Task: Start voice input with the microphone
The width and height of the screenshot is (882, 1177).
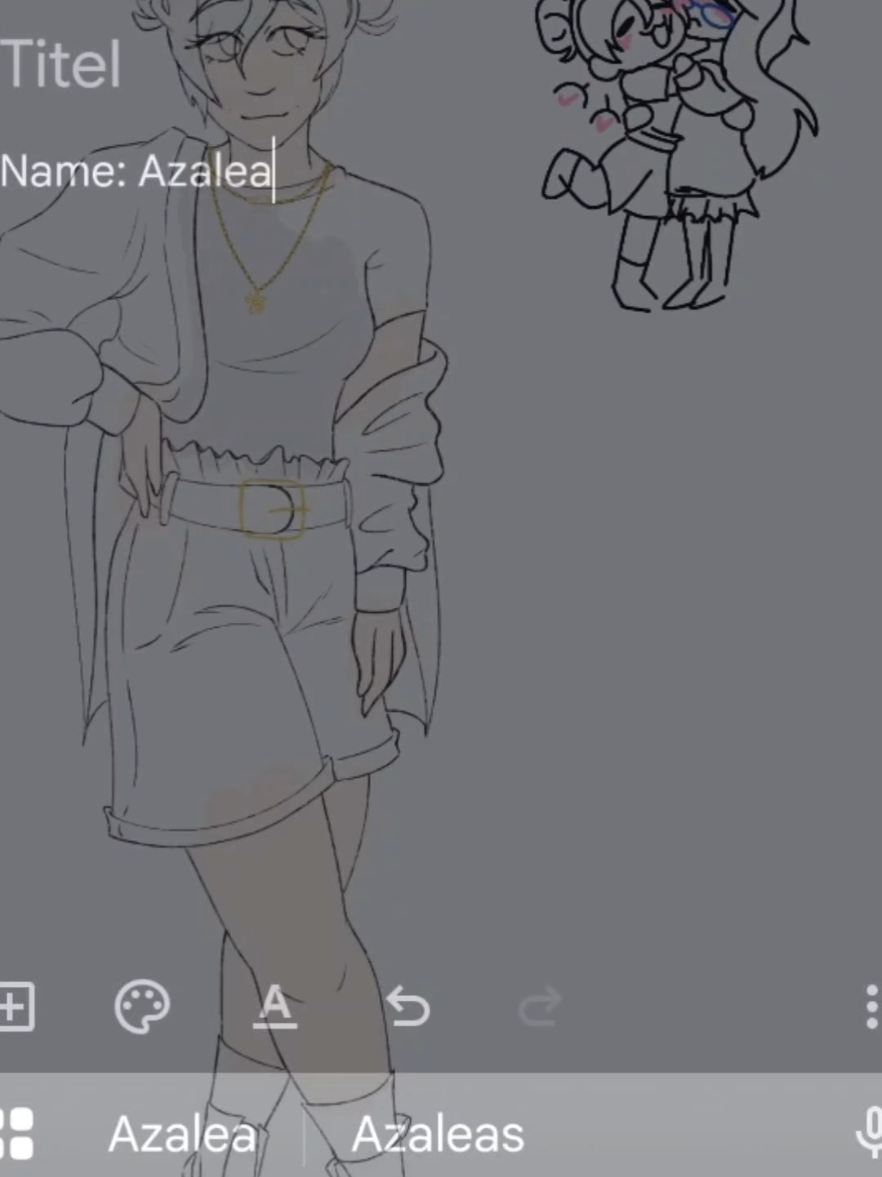Action: 870,1134
